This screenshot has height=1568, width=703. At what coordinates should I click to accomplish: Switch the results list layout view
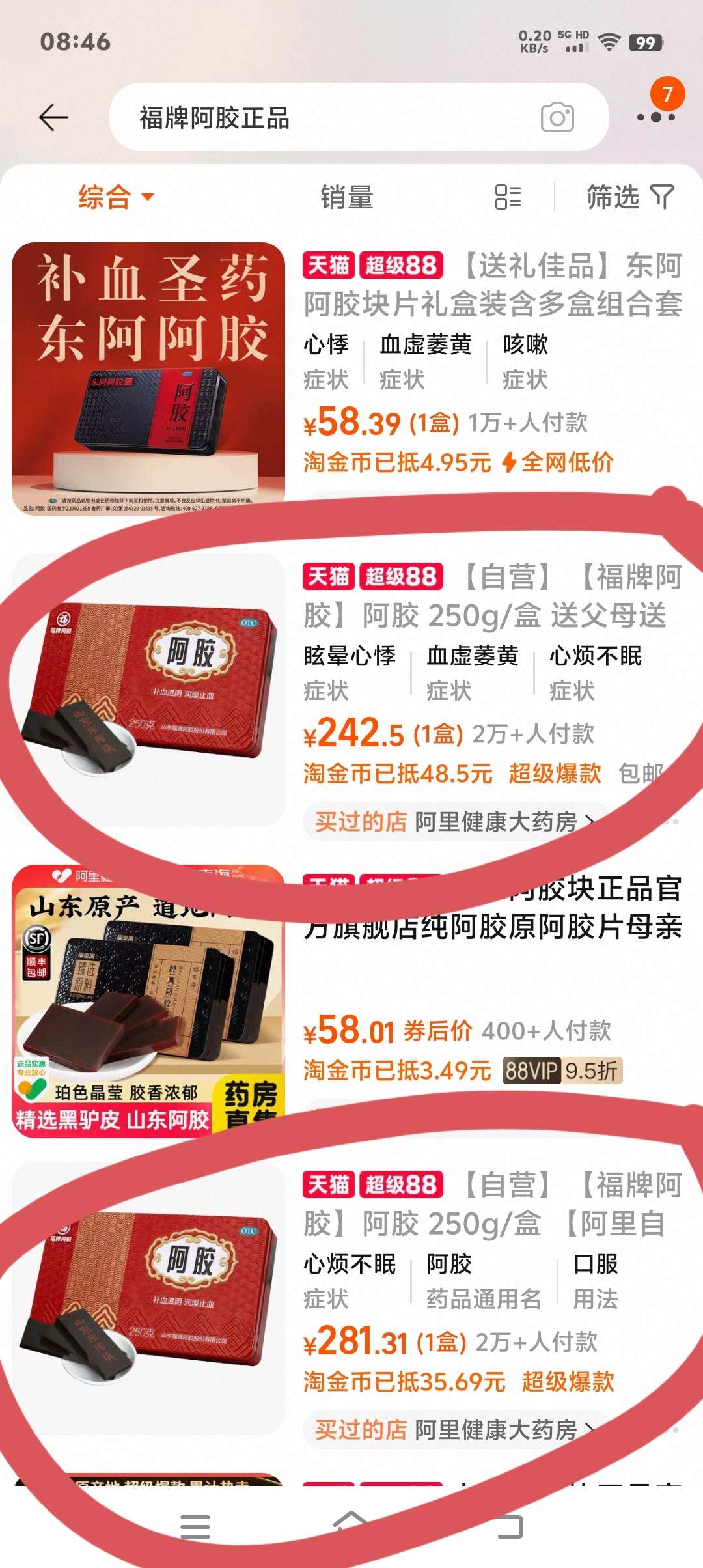[x=508, y=197]
